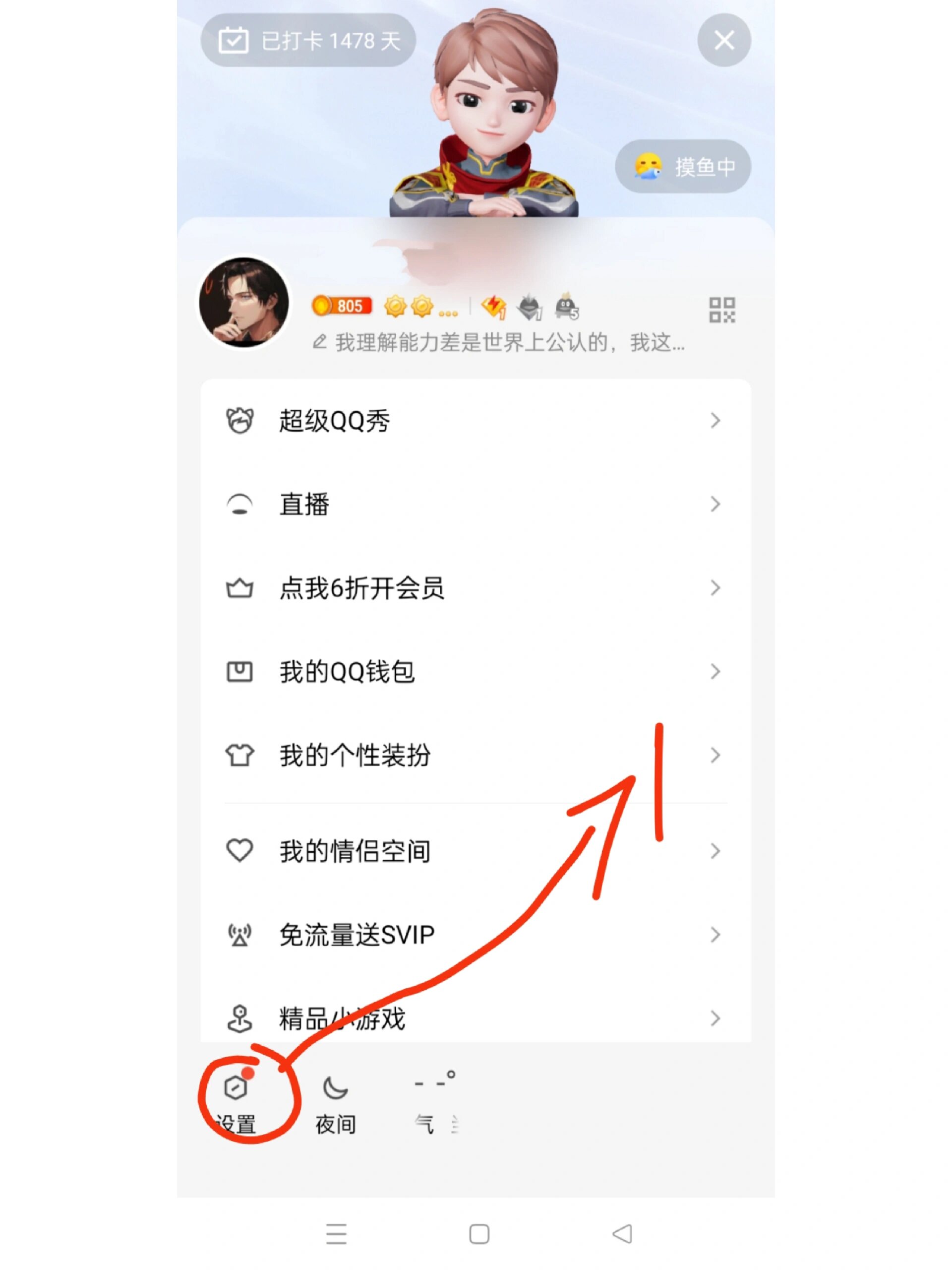The image size is (952, 1270).
Task: Open the 已打卡 1478 天 check-in chip
Action: click(308, 41)
